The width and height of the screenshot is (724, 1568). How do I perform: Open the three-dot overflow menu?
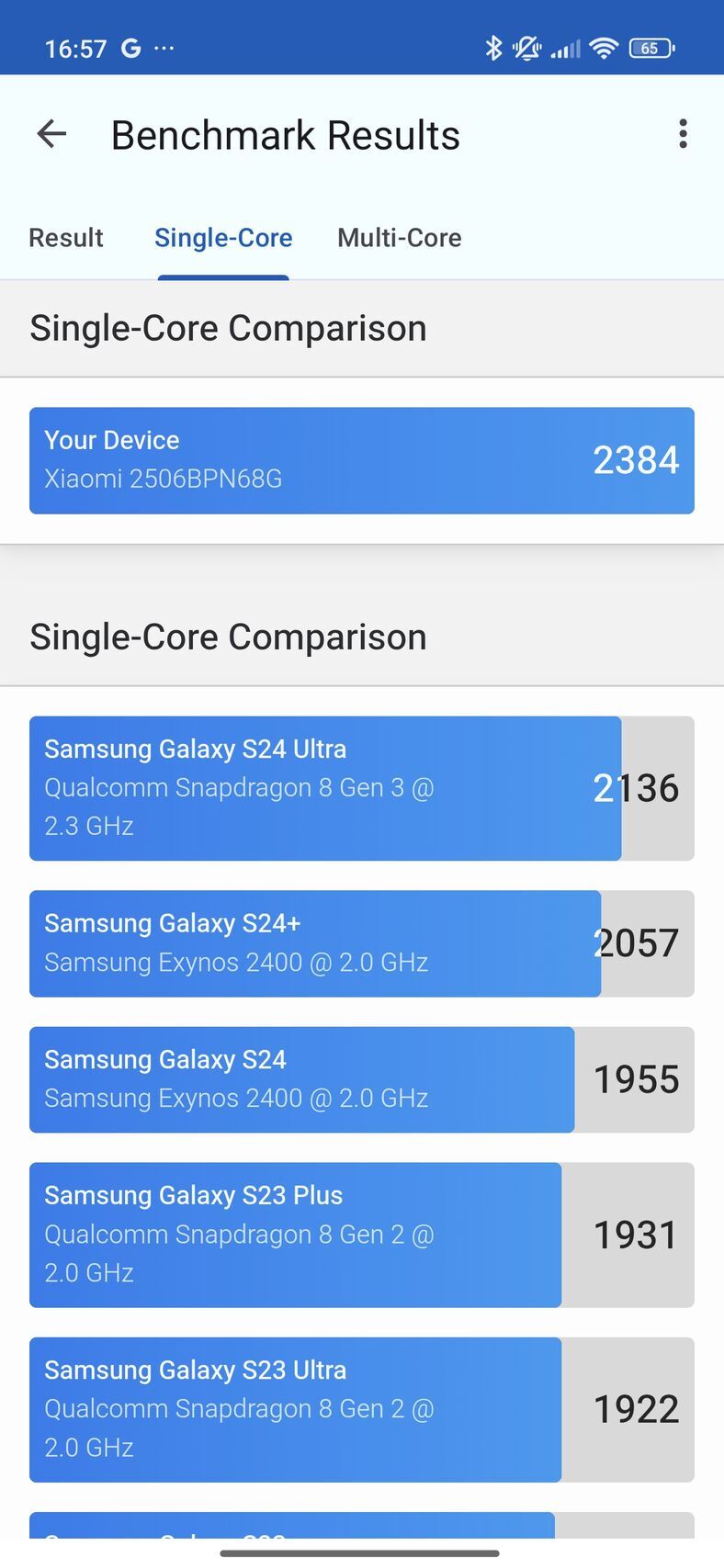[x=684, y=134]
